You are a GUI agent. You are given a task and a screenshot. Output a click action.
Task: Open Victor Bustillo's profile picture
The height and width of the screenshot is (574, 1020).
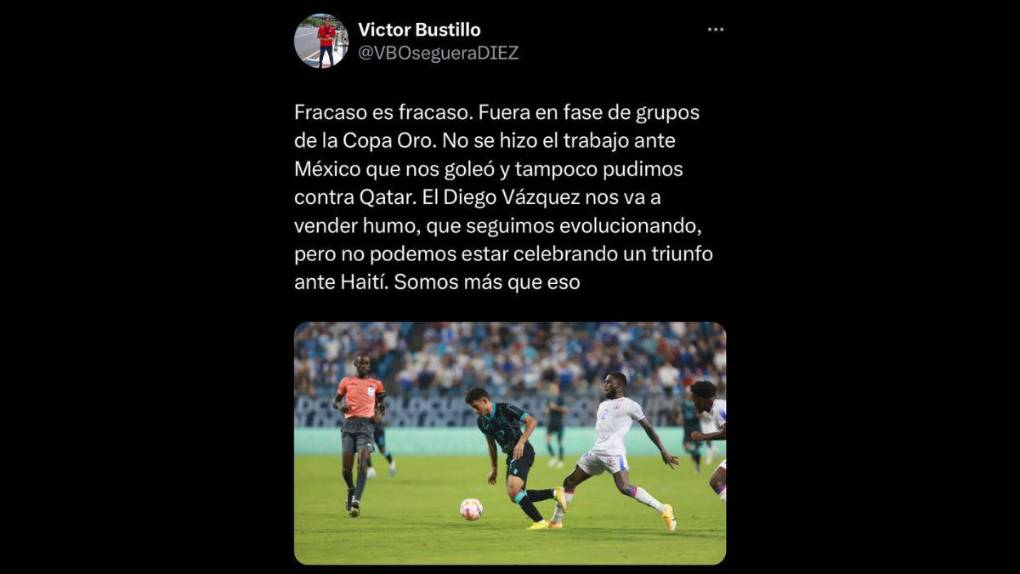321,41
